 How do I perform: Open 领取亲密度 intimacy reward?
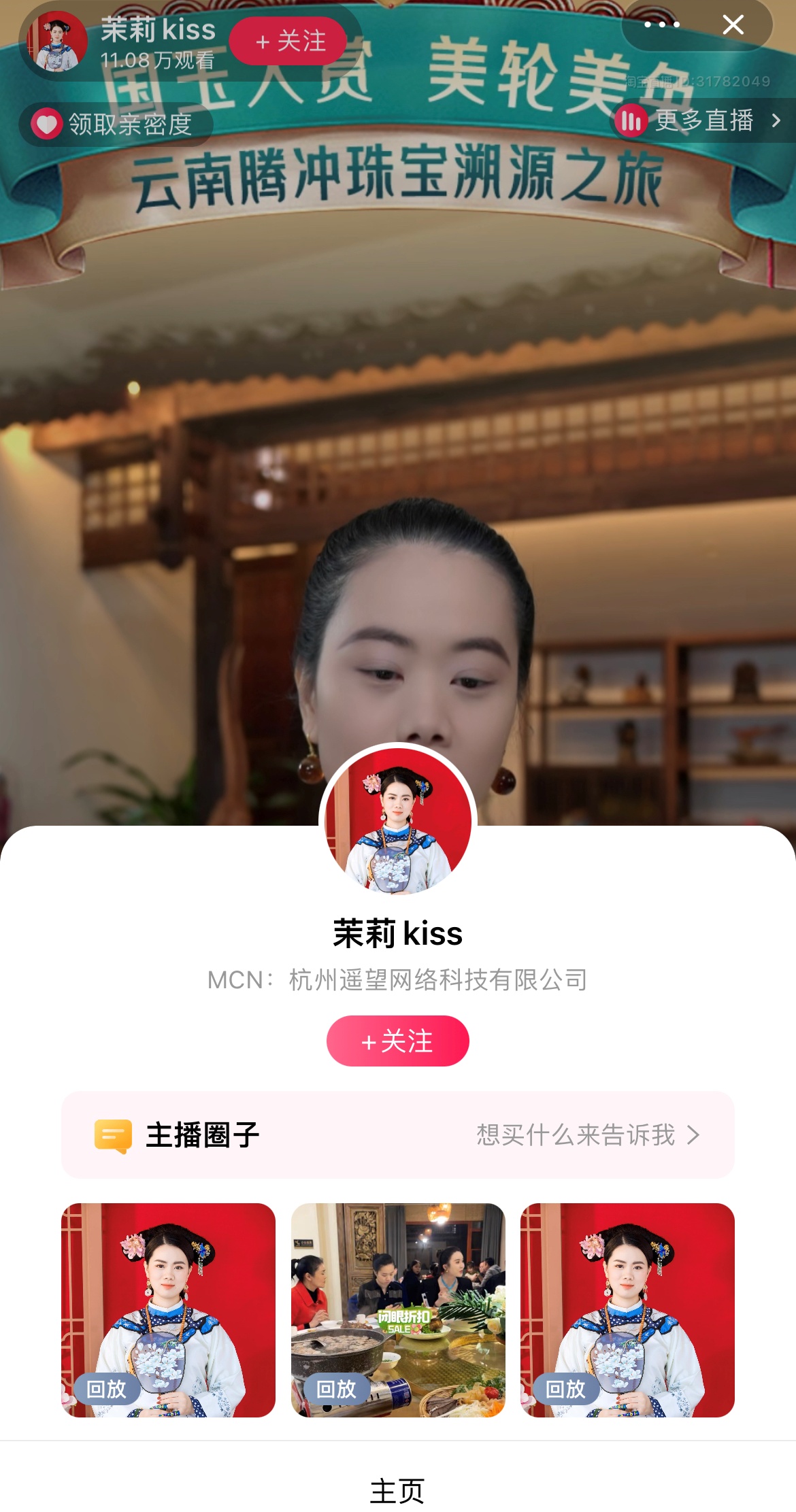tap(116, 124)
